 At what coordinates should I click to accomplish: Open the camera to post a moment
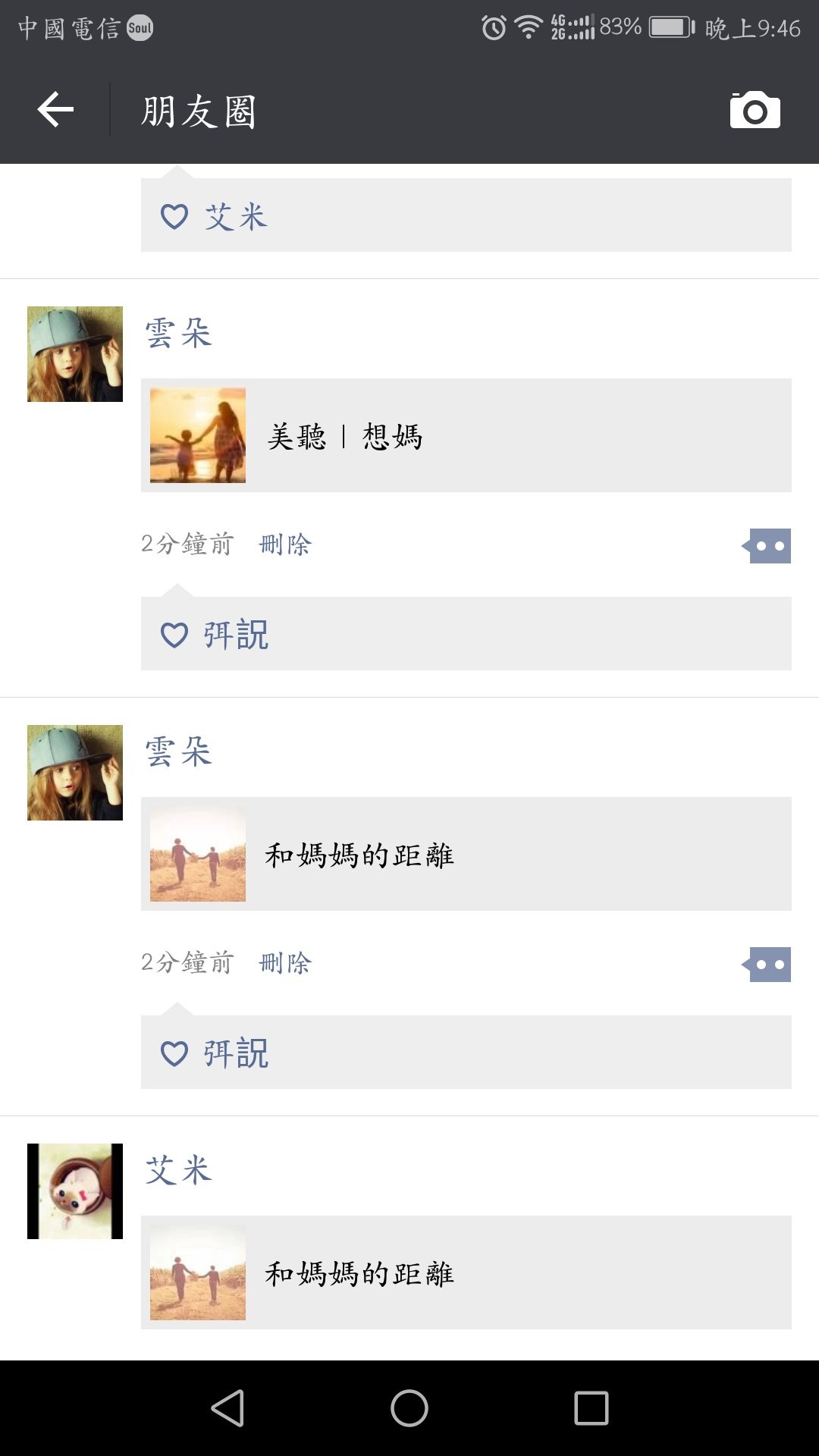pyautogui.click(x=755, y=111)
